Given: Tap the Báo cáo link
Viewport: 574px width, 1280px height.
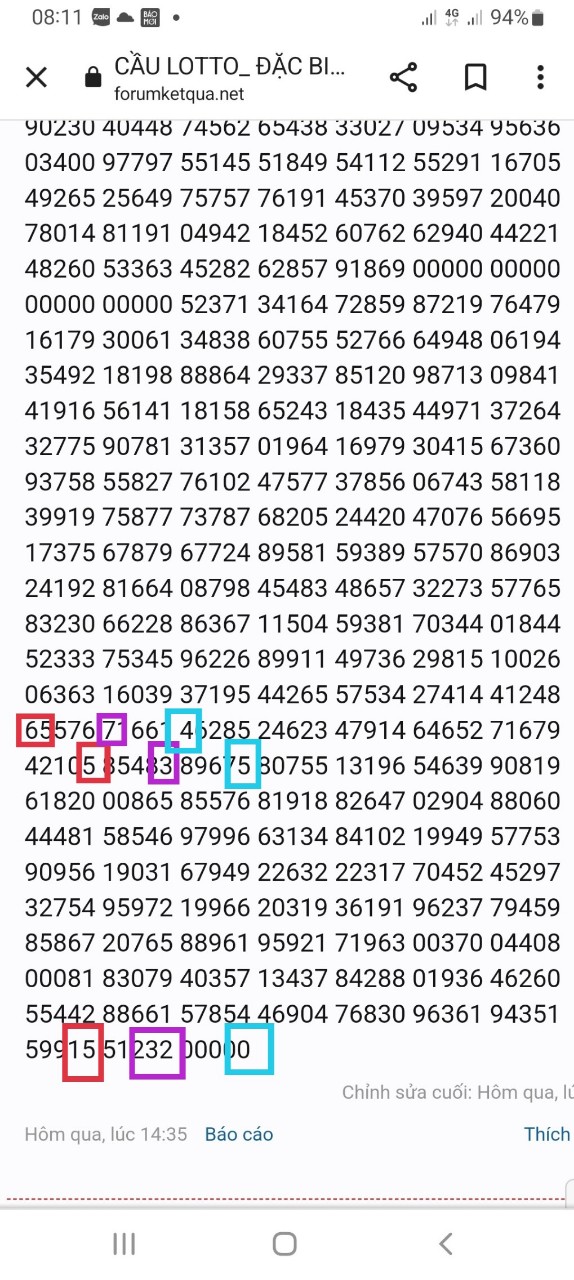Looking at the screenshot, I should 239,1134.
